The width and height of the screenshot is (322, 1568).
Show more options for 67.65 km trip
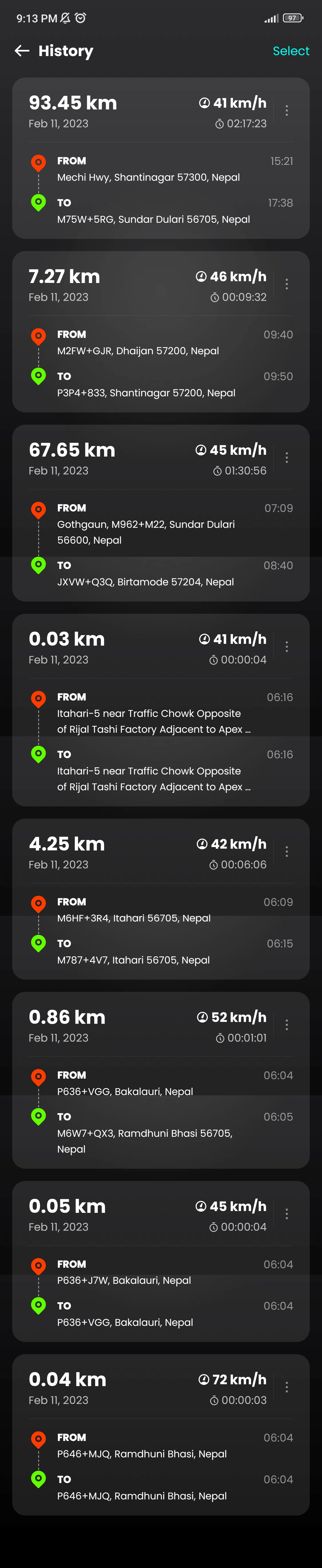tap(287, 458)
